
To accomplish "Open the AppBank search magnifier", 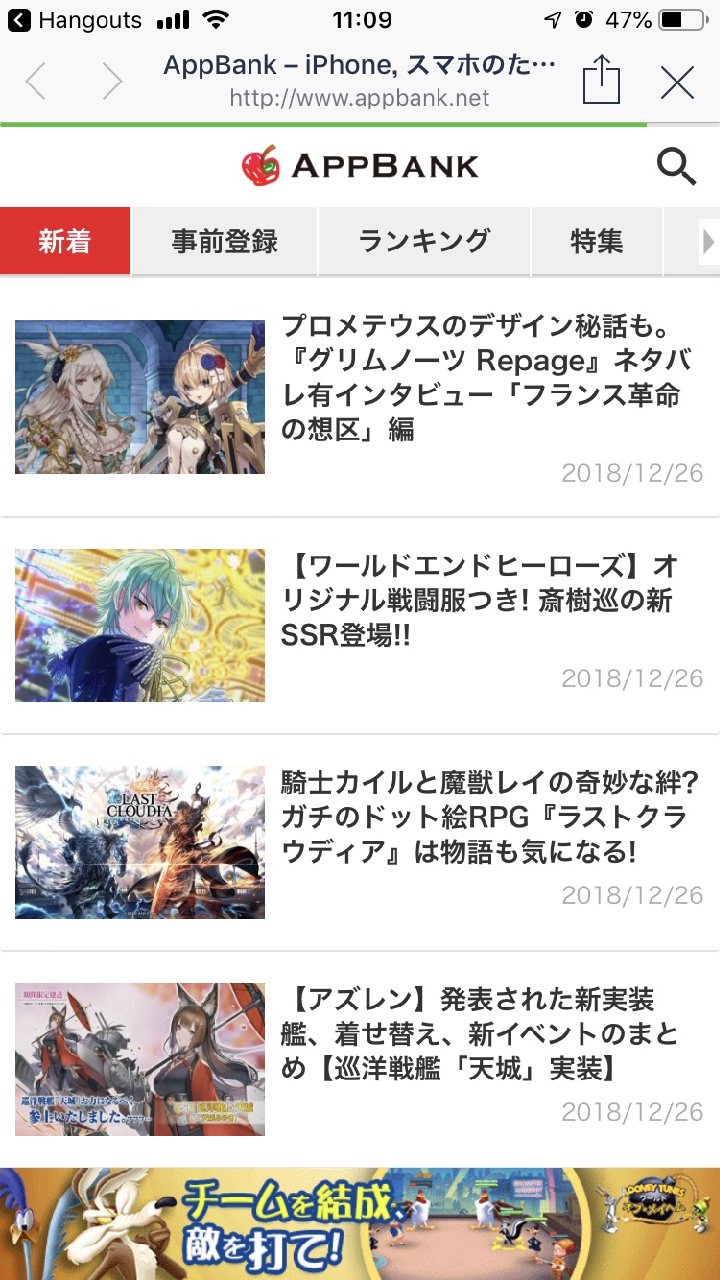I will coord(676,167).
